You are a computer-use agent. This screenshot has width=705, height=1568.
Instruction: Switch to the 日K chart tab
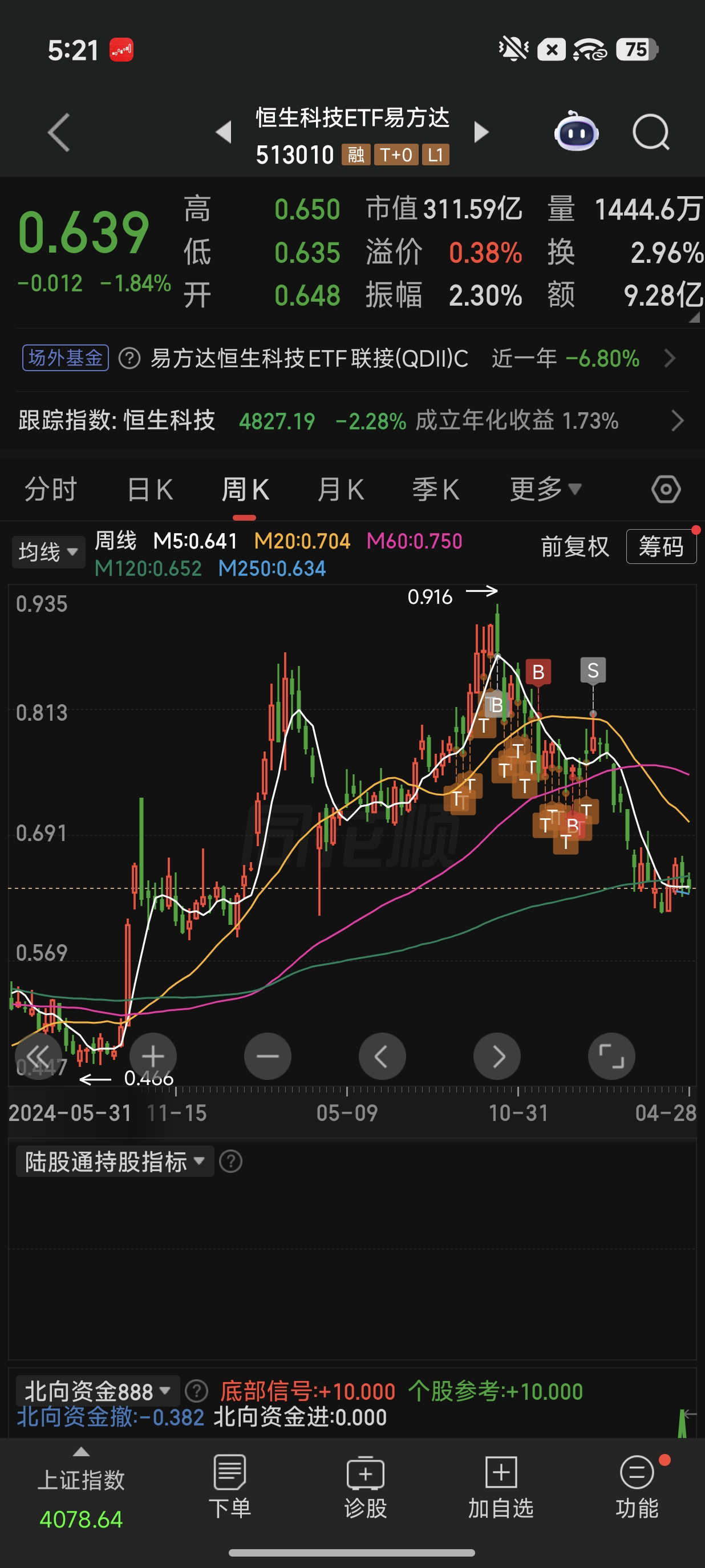(151, 489)
